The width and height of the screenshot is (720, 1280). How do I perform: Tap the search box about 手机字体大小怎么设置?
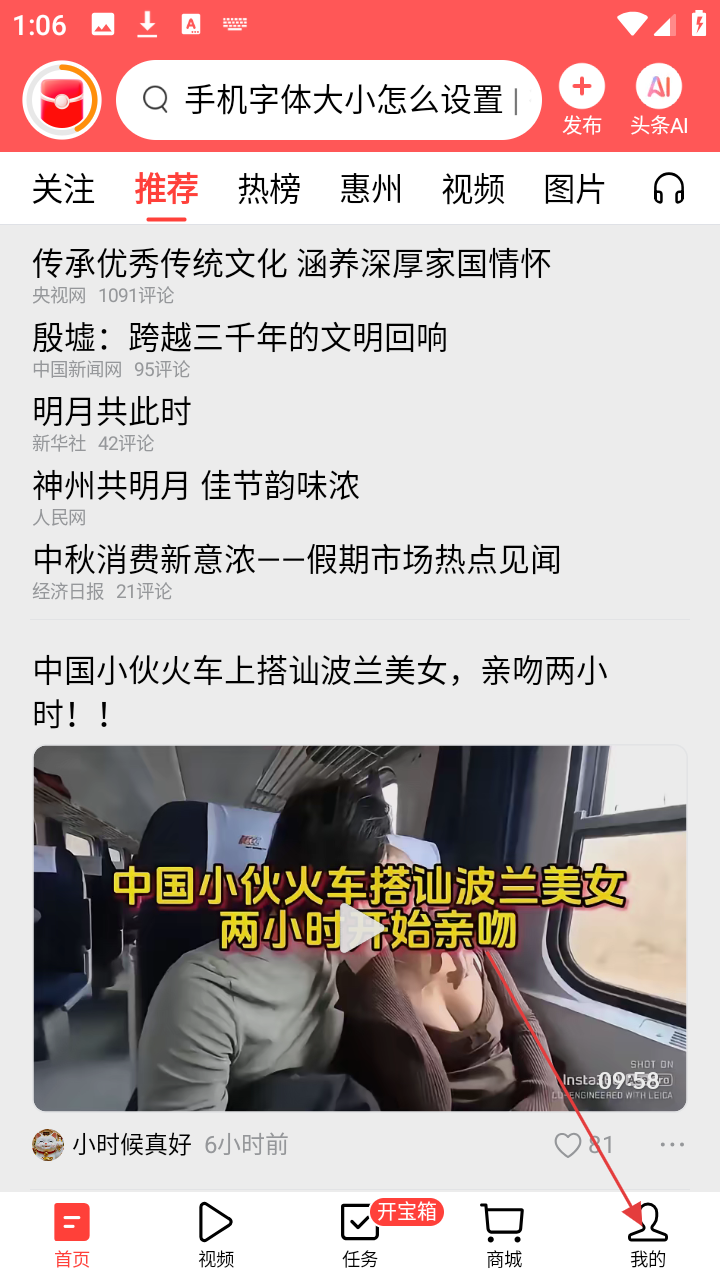point(330,100)
